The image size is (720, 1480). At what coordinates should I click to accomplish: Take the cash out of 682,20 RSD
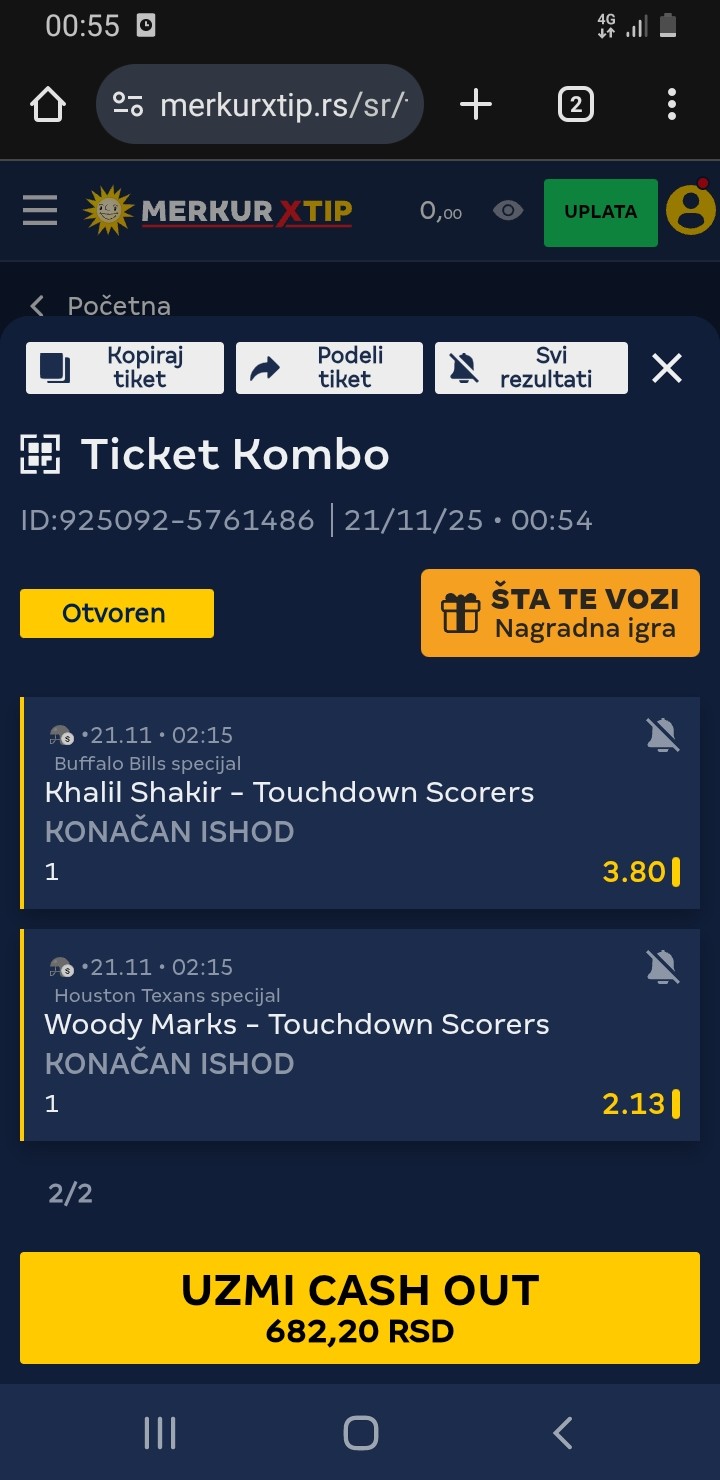click(x=360, y=1307)
